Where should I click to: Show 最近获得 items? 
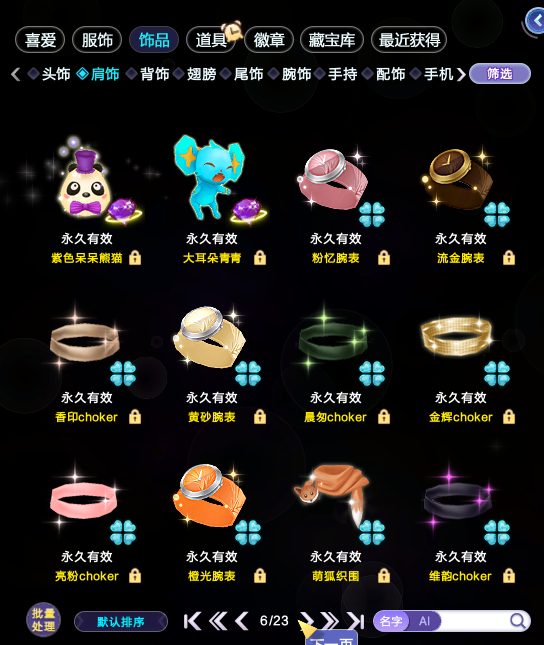[409, 40]
